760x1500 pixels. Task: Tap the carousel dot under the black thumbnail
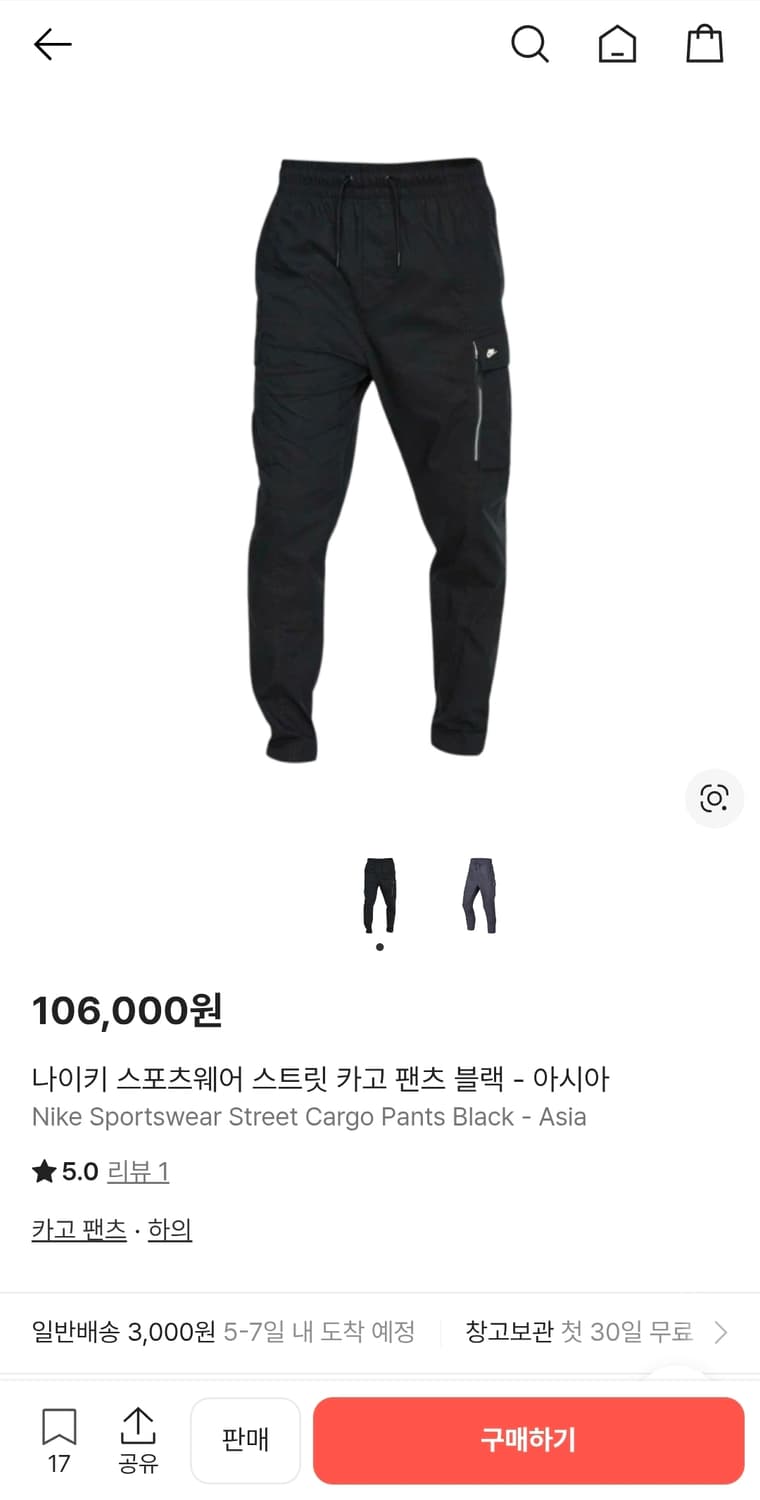pos(380,945)
